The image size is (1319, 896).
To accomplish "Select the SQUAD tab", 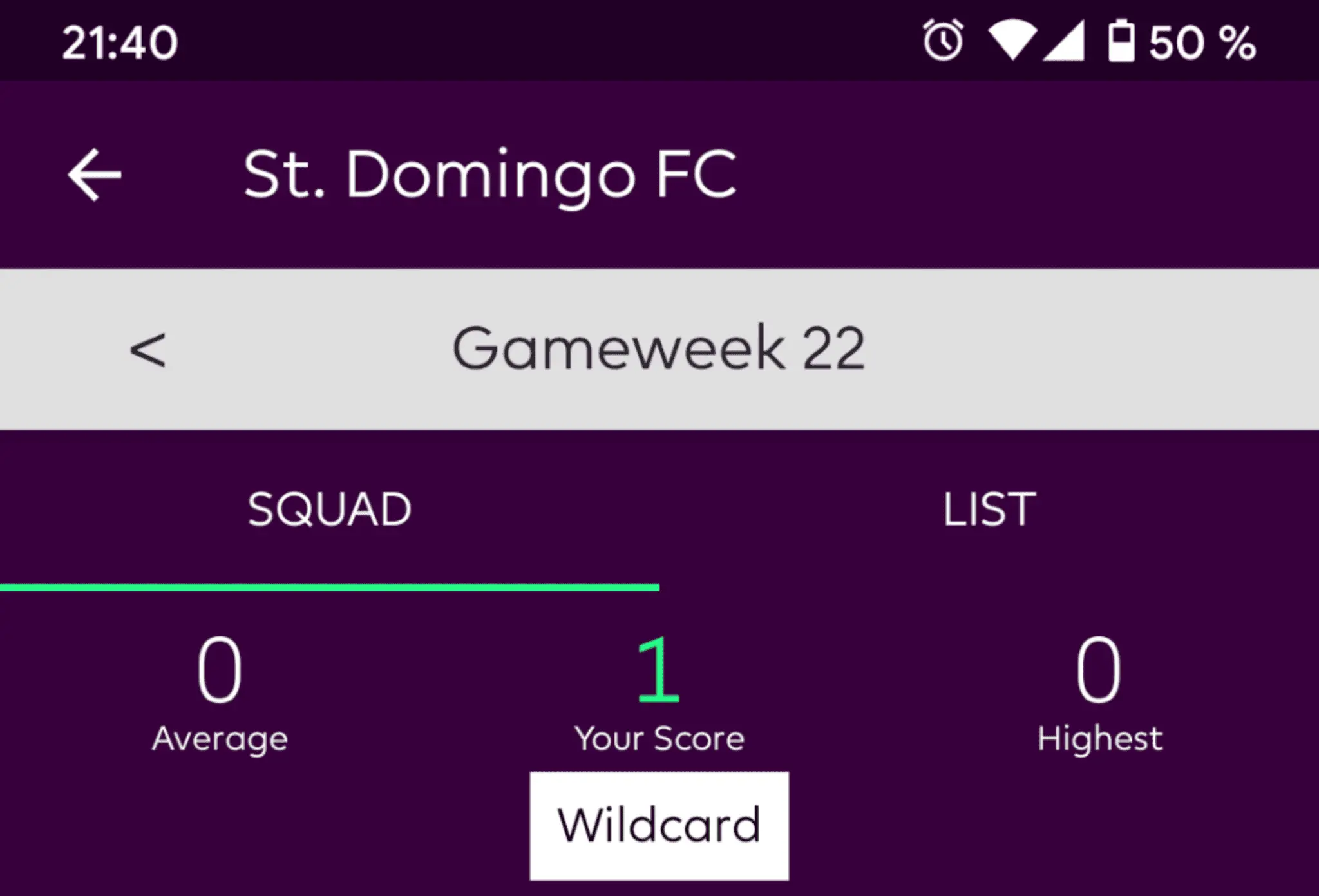I will pyautogui.click(x=329, y=510).
